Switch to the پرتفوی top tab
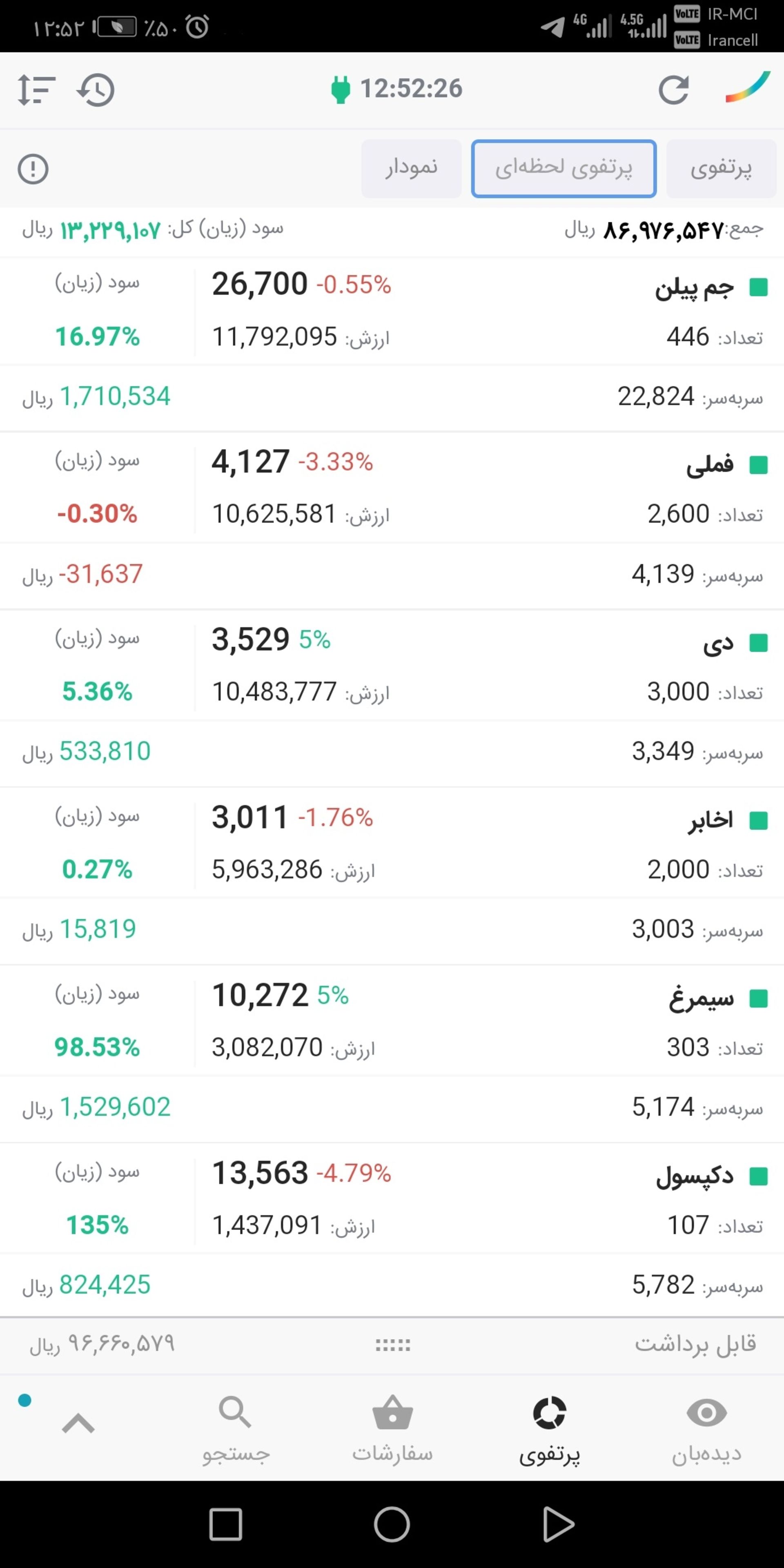 tap(721, 168)
